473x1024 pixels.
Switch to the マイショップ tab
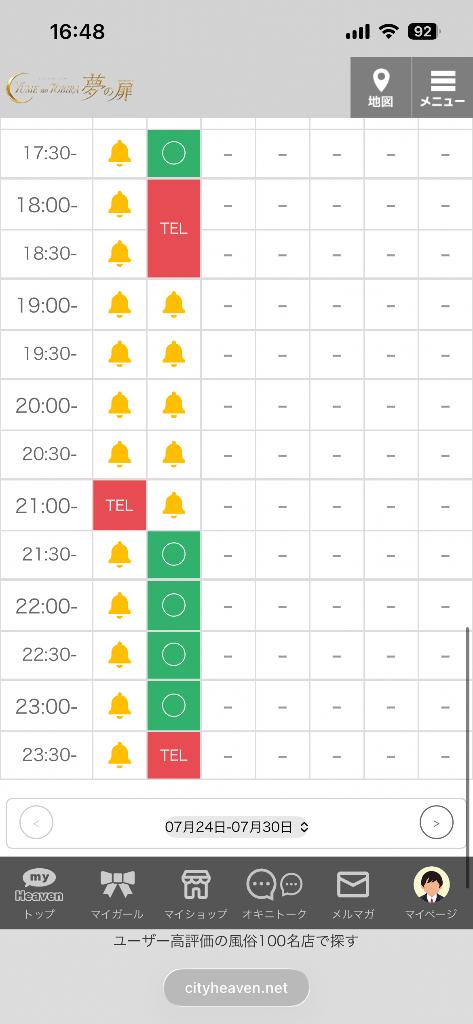[196, 893]
